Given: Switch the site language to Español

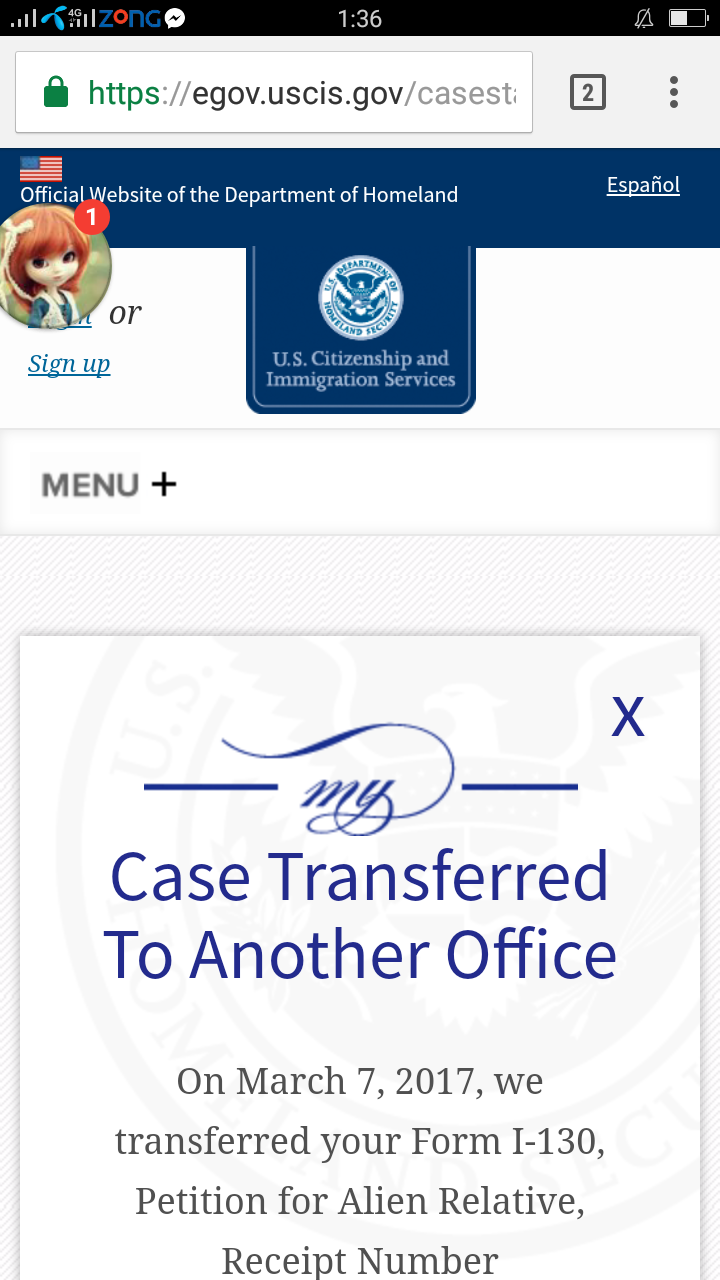Looking at the screenshot, I should [x=643, y=185].
